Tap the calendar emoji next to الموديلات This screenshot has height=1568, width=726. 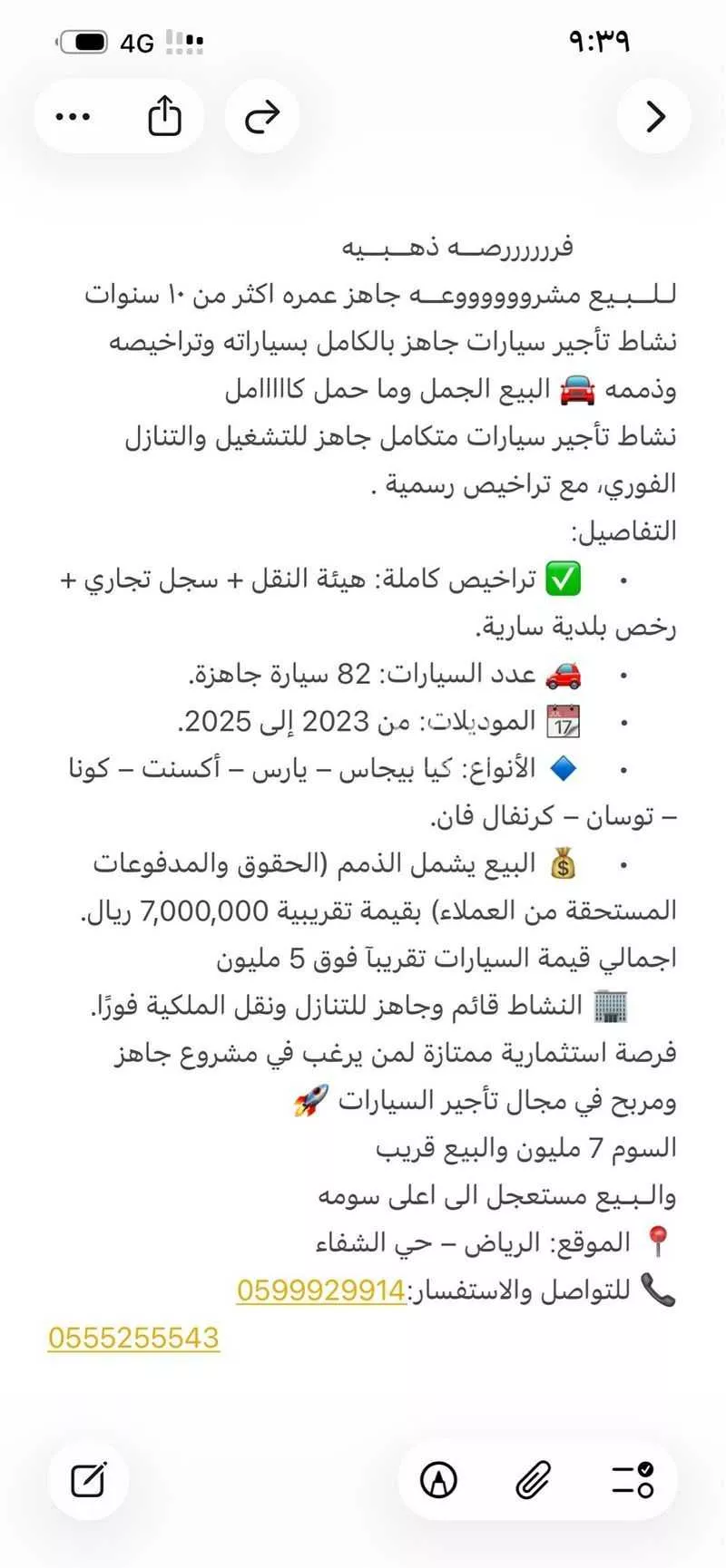pos(564,721)
